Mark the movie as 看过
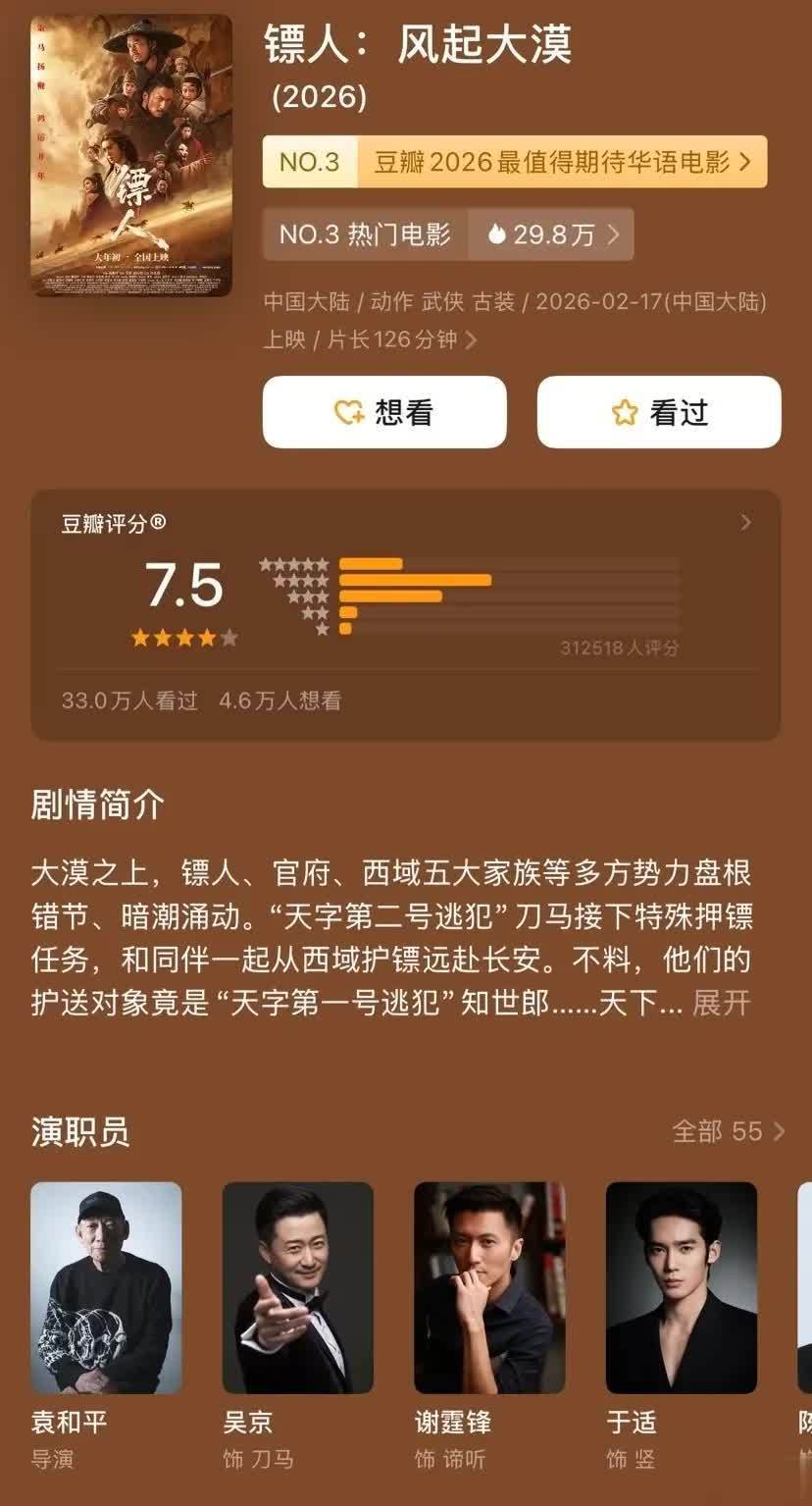This screenshot has height=1506, width=812. click(x=659, y=412)
